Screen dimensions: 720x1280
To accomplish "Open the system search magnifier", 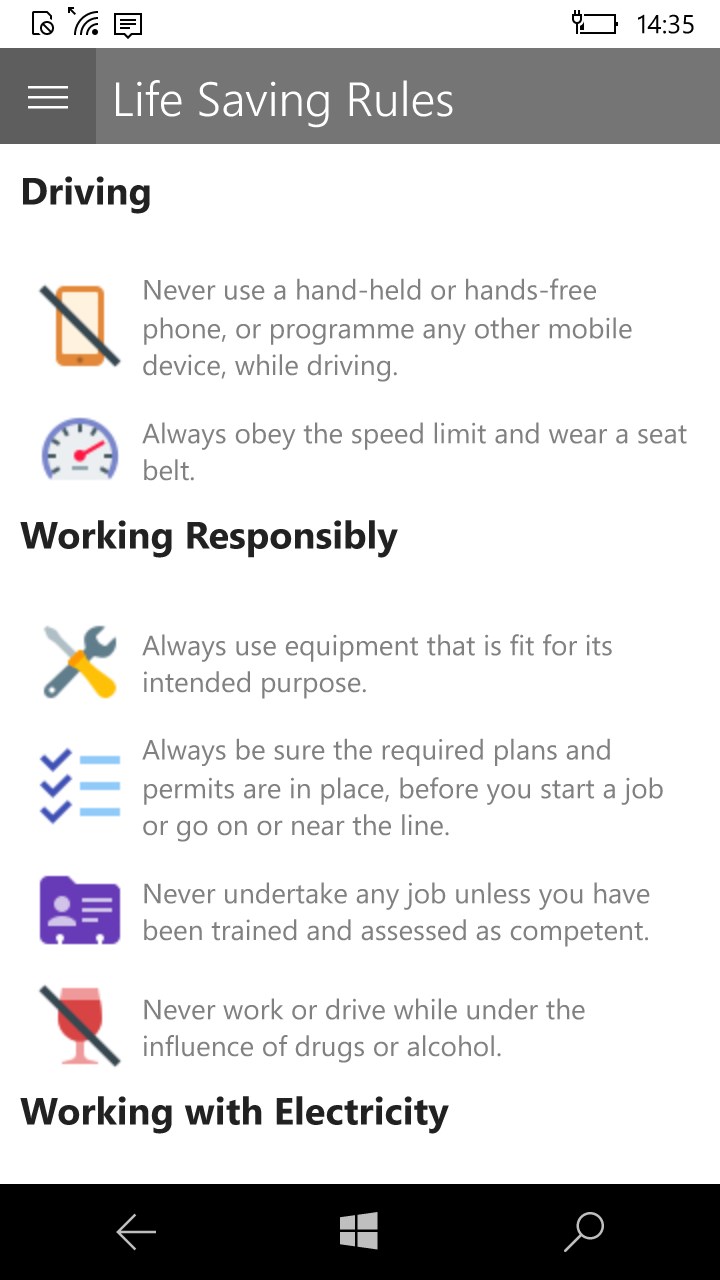I will [584, 1232].
